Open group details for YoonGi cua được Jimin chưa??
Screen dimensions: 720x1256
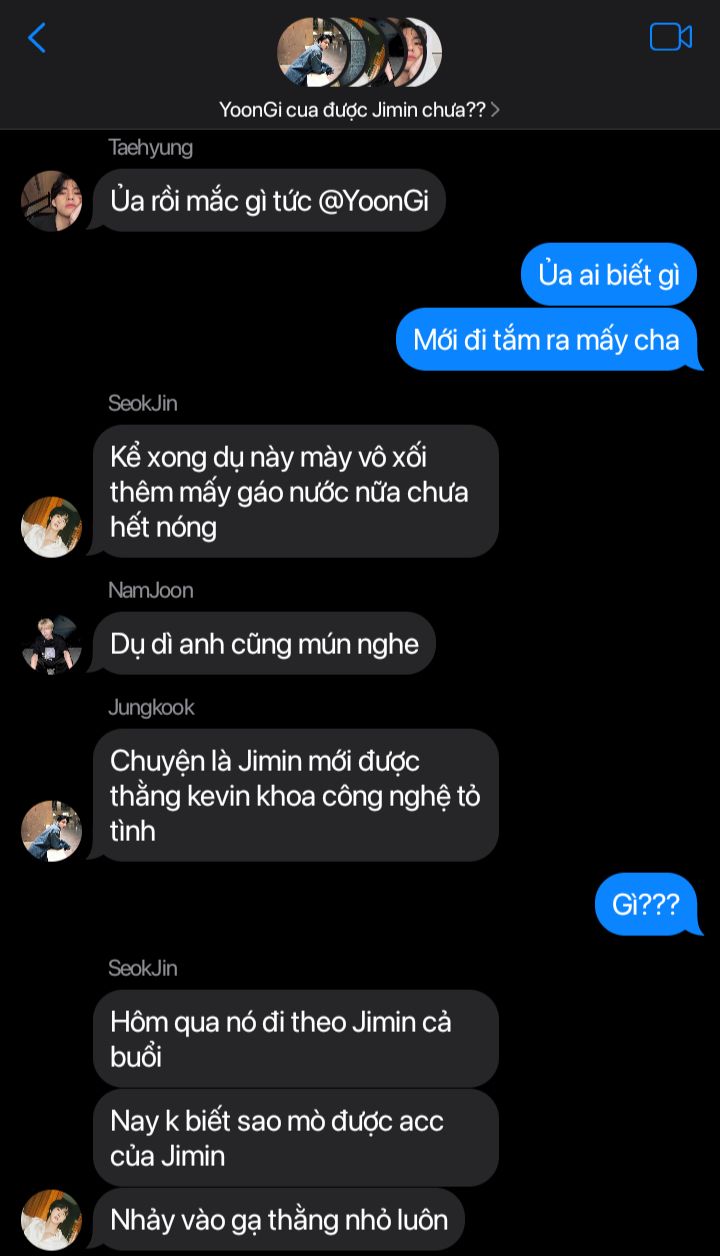359,110
